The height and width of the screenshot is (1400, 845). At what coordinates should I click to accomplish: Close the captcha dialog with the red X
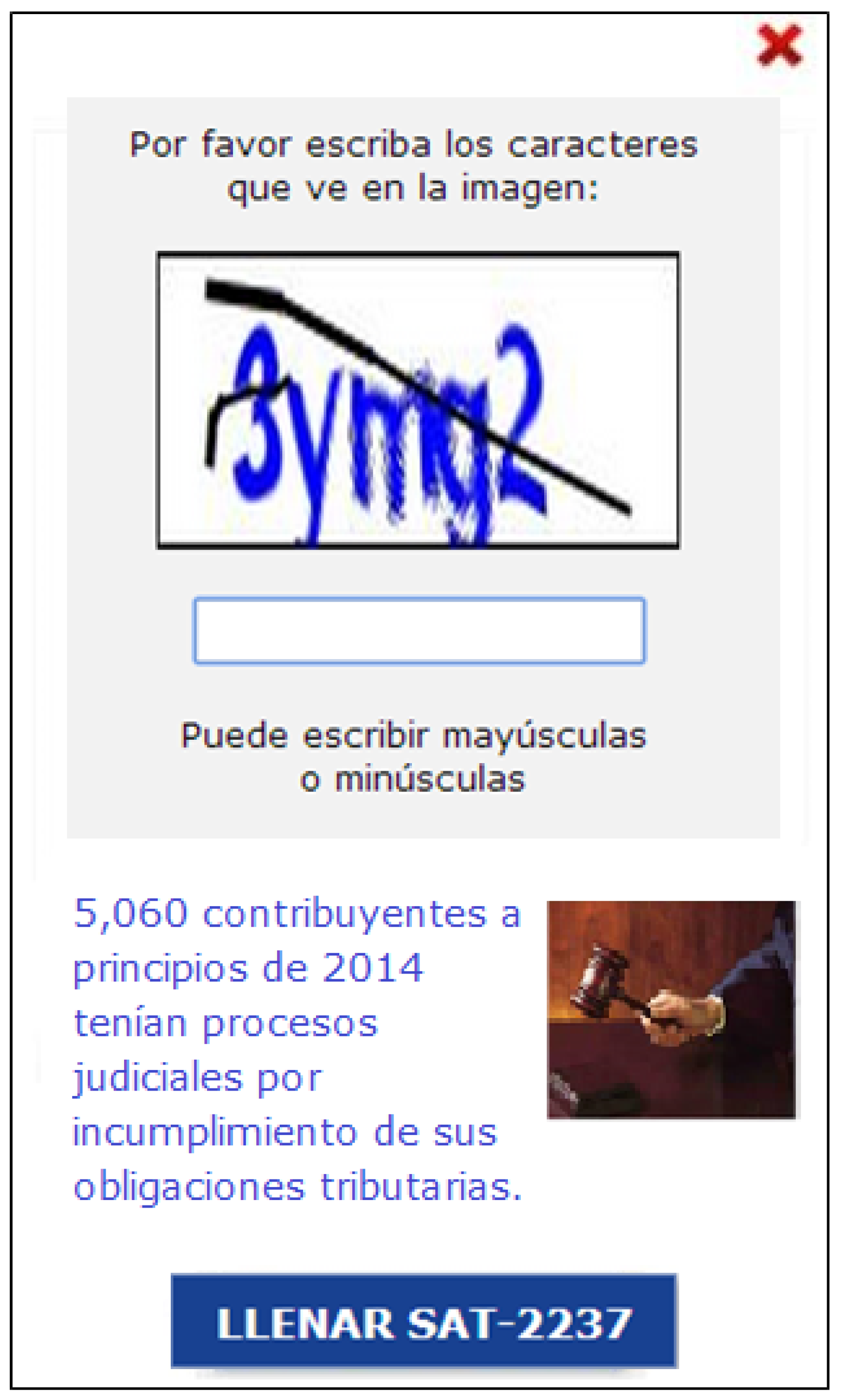pyautogui.click(x=779, y=46)
